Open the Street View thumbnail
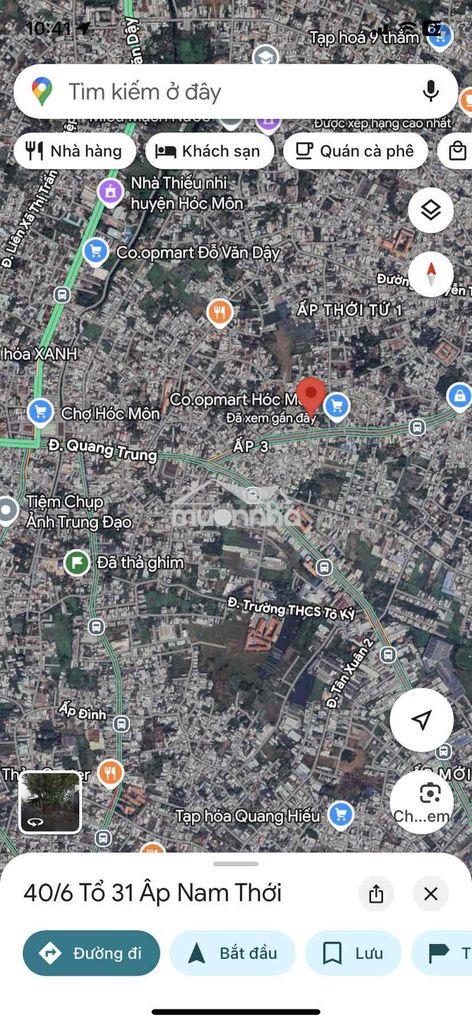 click(x=50, y=802)
